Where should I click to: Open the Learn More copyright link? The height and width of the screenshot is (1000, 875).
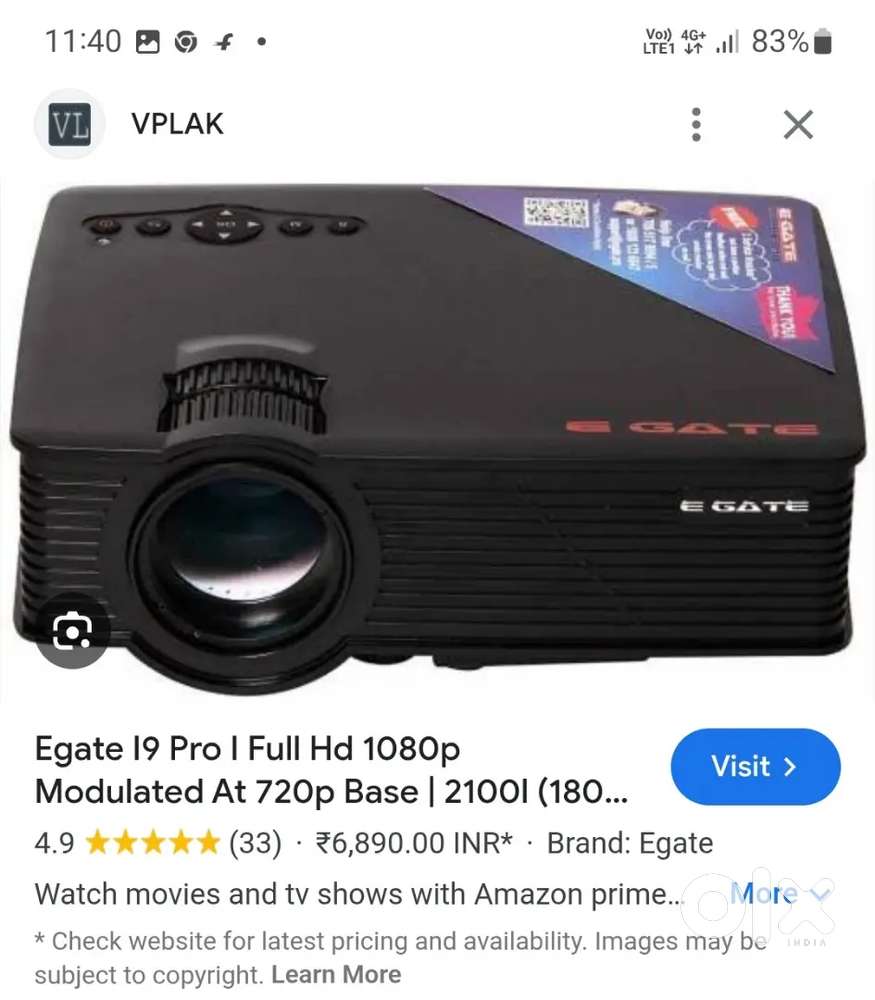click(x=336, y=974)
